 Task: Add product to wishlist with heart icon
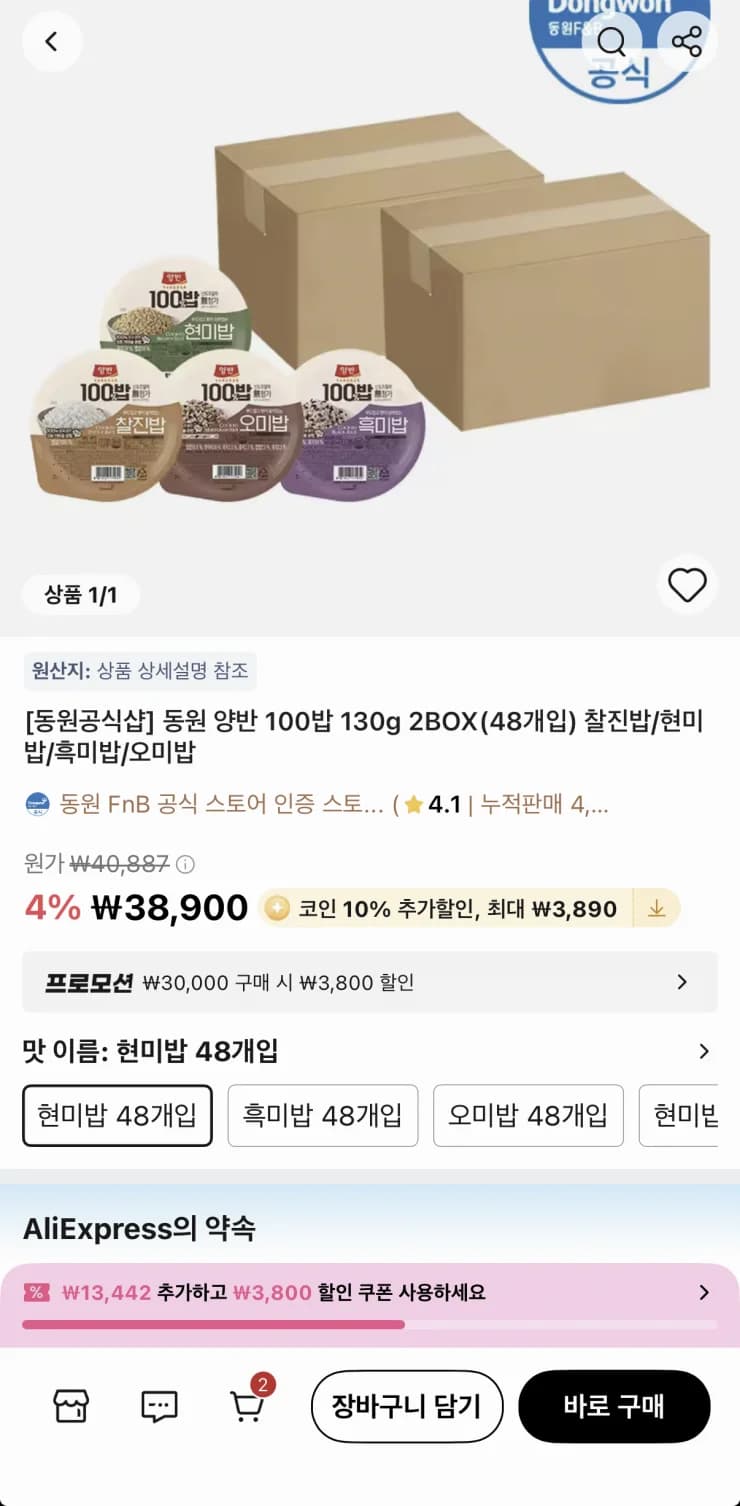coord(687,585)
